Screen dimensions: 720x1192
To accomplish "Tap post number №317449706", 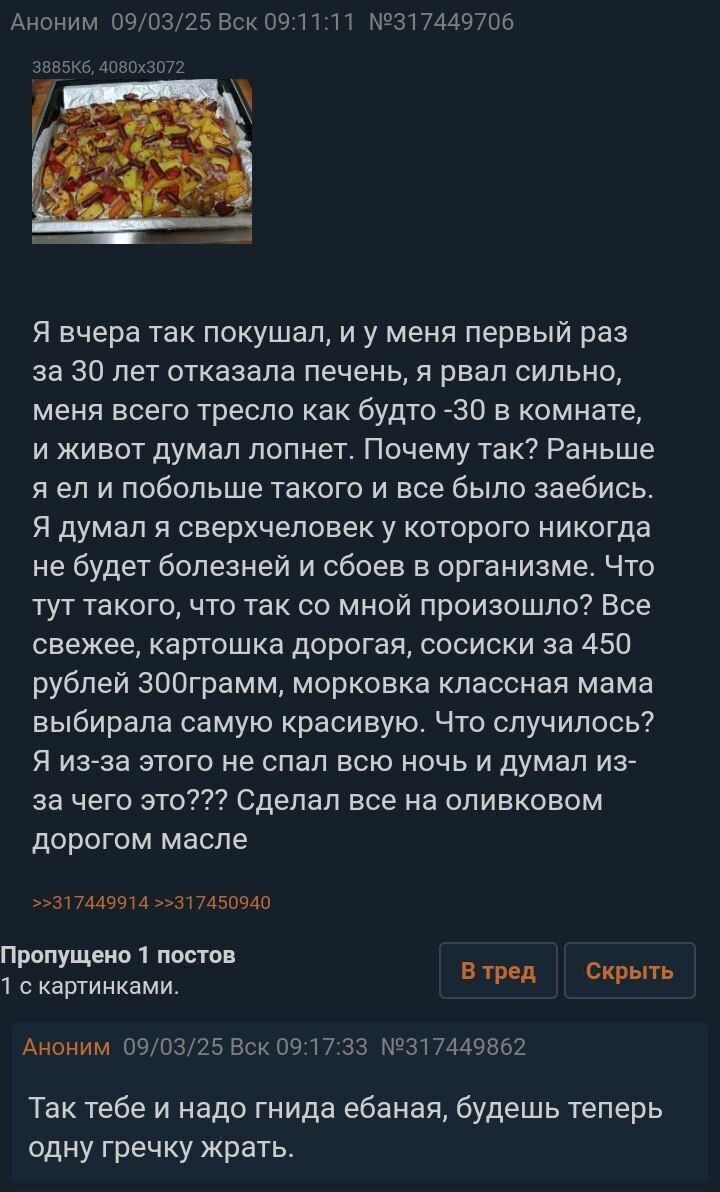I will point(442,21).
